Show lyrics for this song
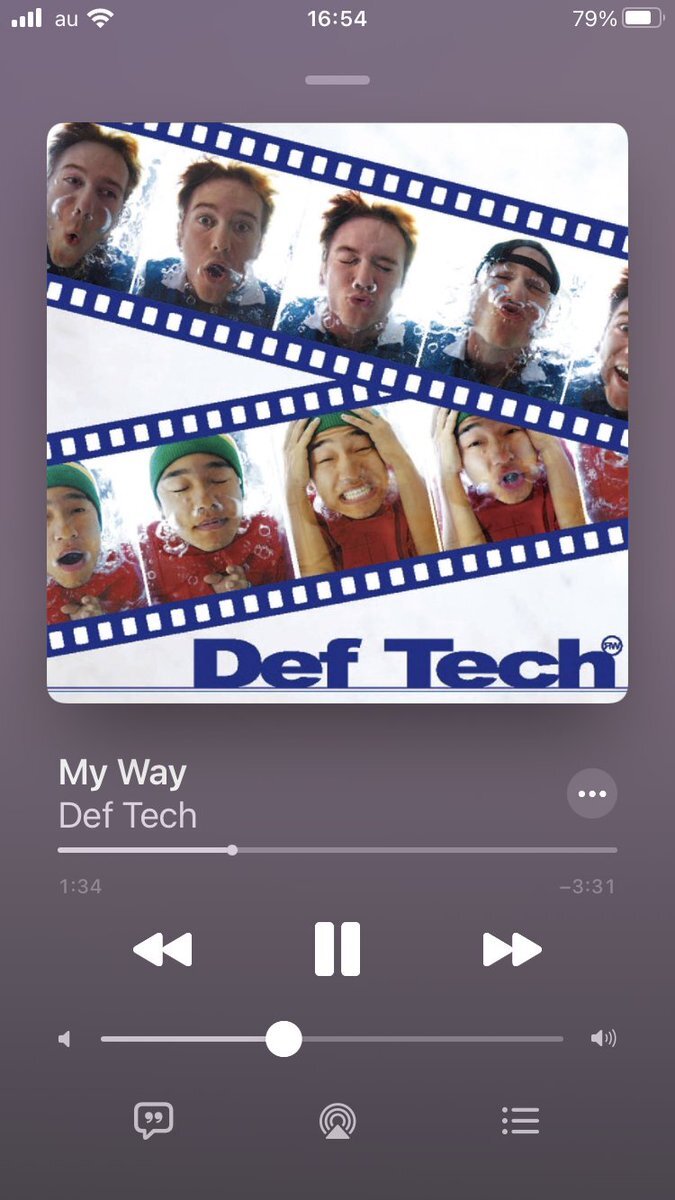 (153, 1120)
